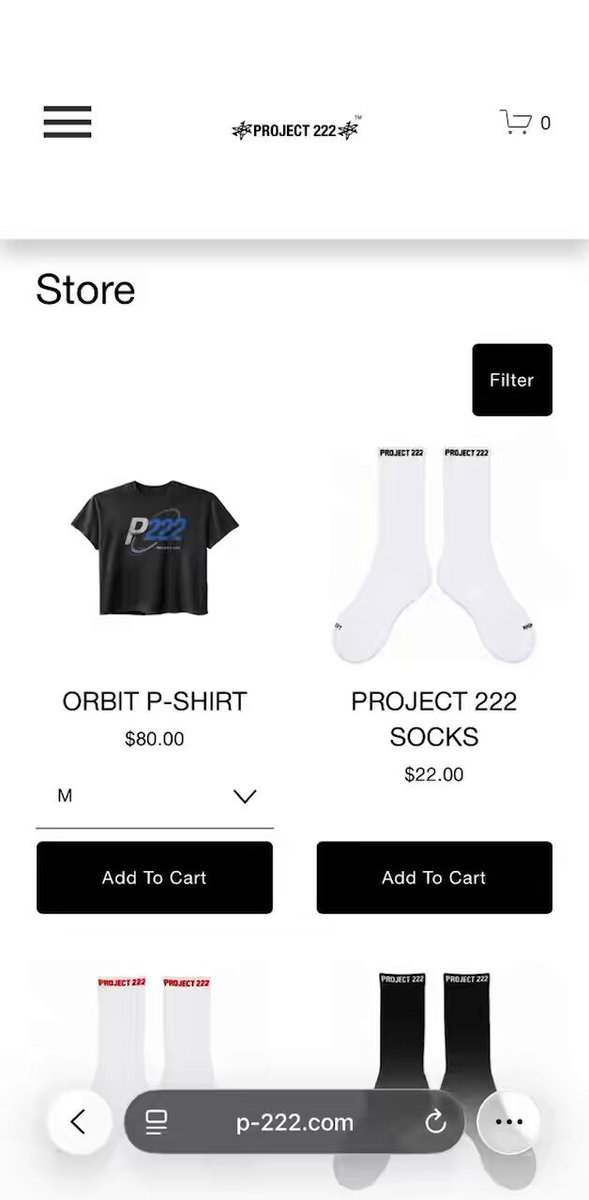Screen dimensions: 589x1200
Task: Open the Orbit P-Shirt product
Action: pyautogui.click(x=154, y=549)
